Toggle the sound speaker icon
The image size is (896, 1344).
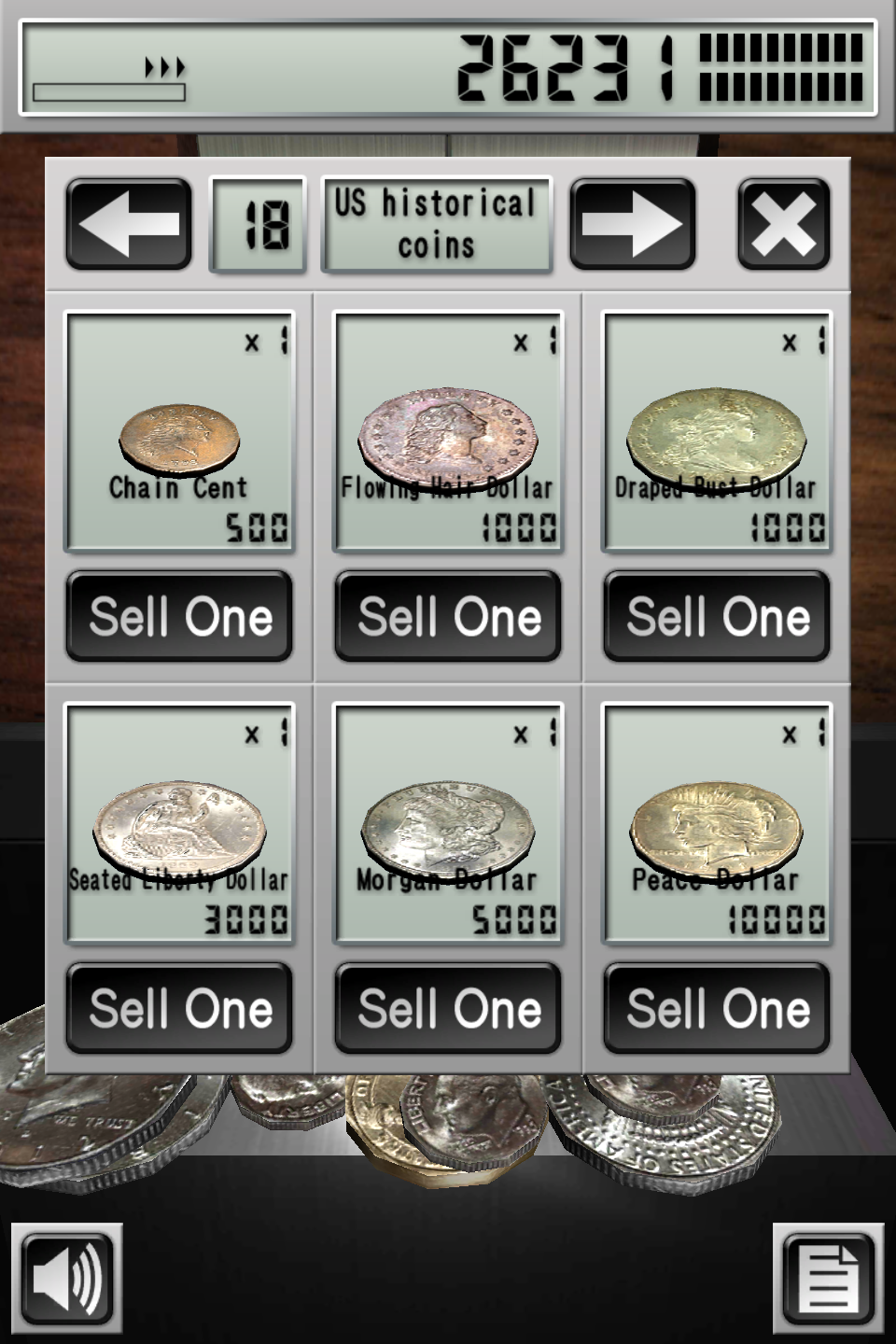click(67, 1279)
